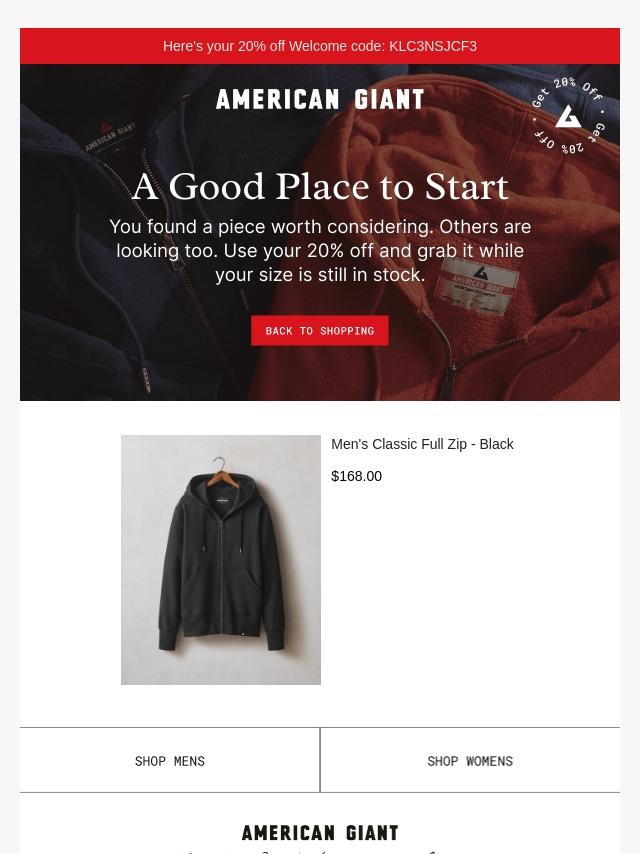Open Men's Classic Full Zip - Black title link
This screenshot has width=640, height=854.
pyautogui.click(x=422, y=444)
